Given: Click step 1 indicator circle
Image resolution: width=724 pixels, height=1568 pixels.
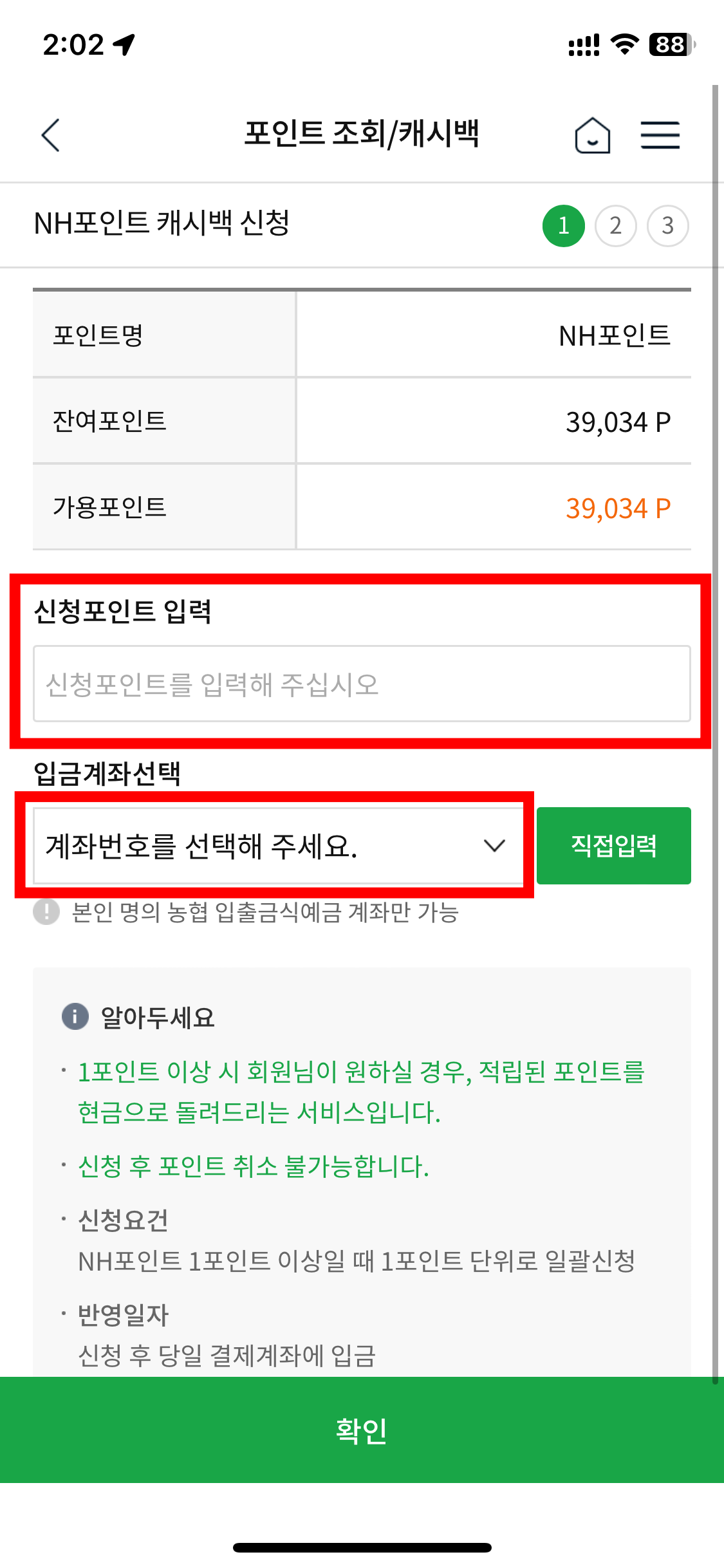Looking at the screenshot, I should click(563, 225).
